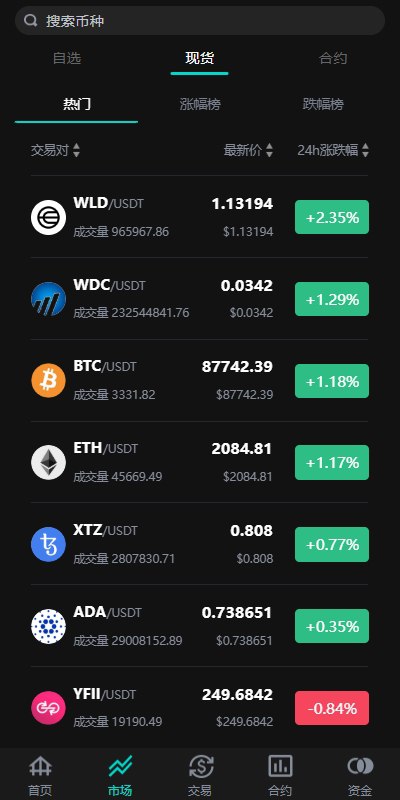Switch to the 合约 top tab

coord(333,58)
